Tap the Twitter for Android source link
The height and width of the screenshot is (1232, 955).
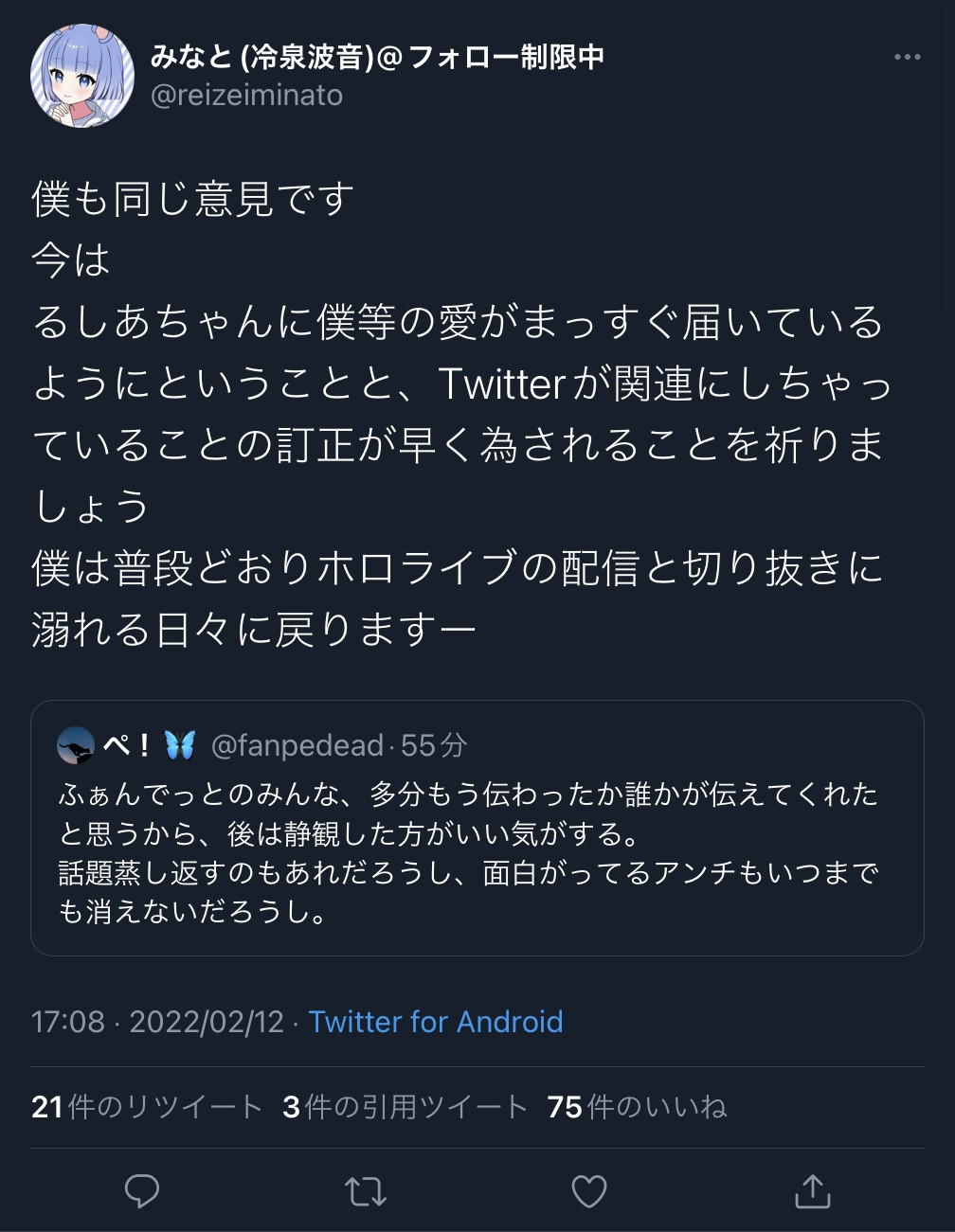tap(435, 1022)
